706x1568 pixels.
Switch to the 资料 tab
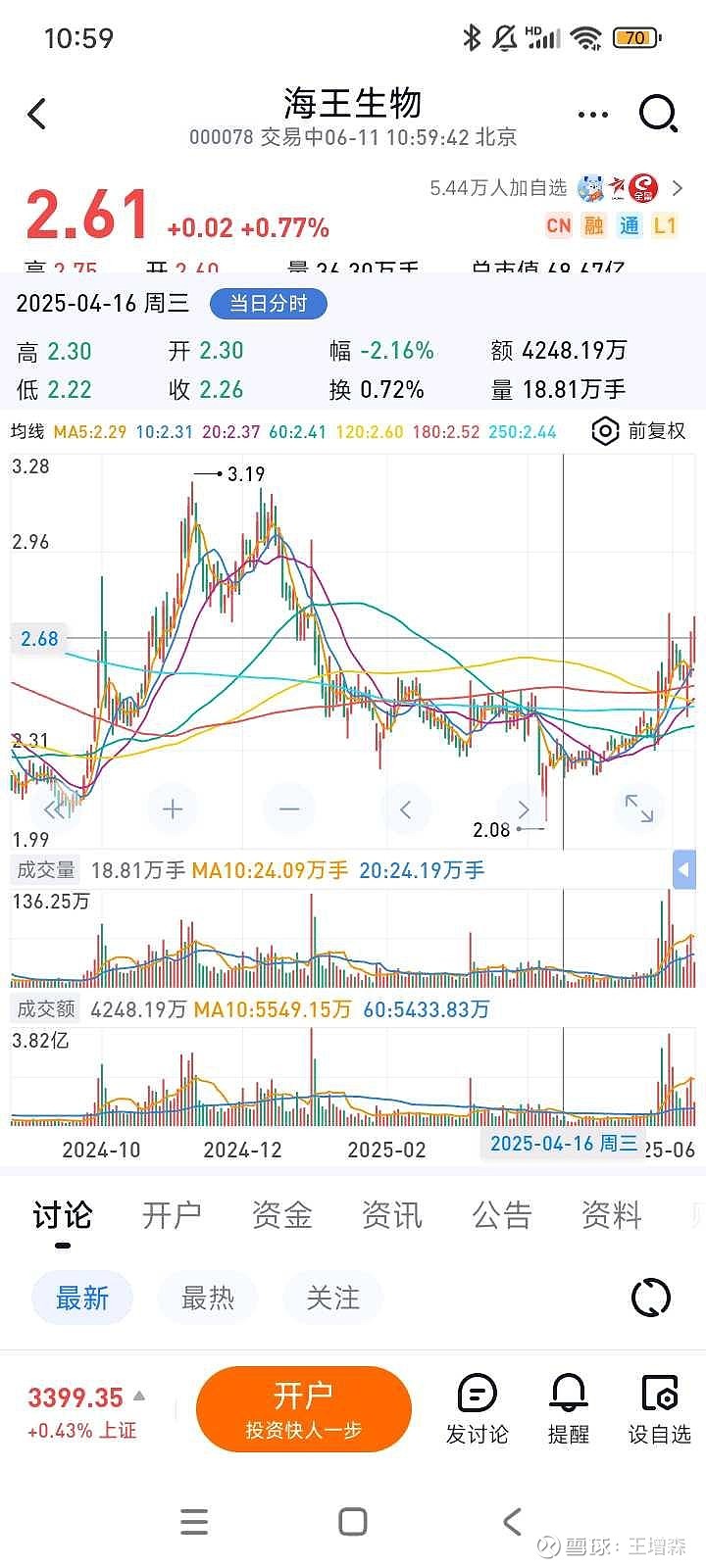611,1215
